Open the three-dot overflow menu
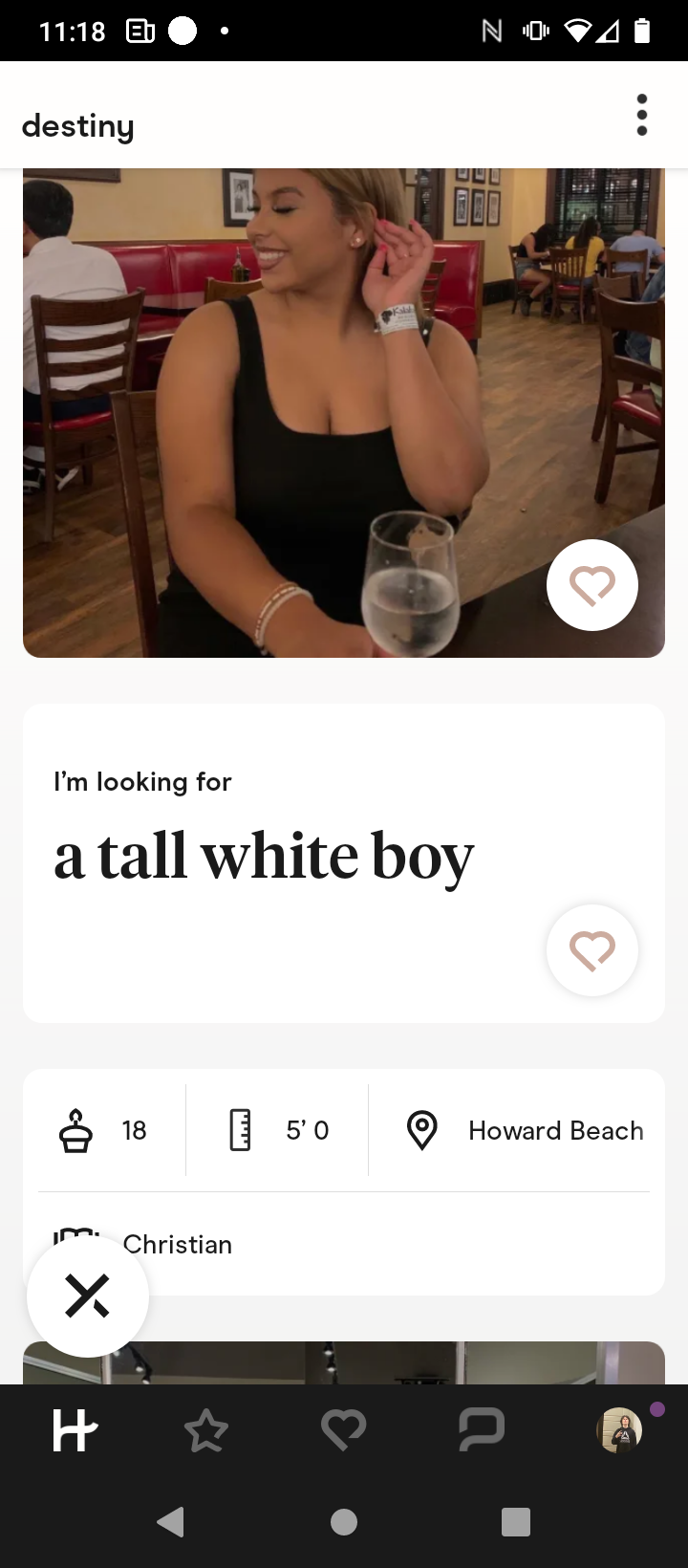The width and height of the screenshot is (688, 1568). coord(641,115)
